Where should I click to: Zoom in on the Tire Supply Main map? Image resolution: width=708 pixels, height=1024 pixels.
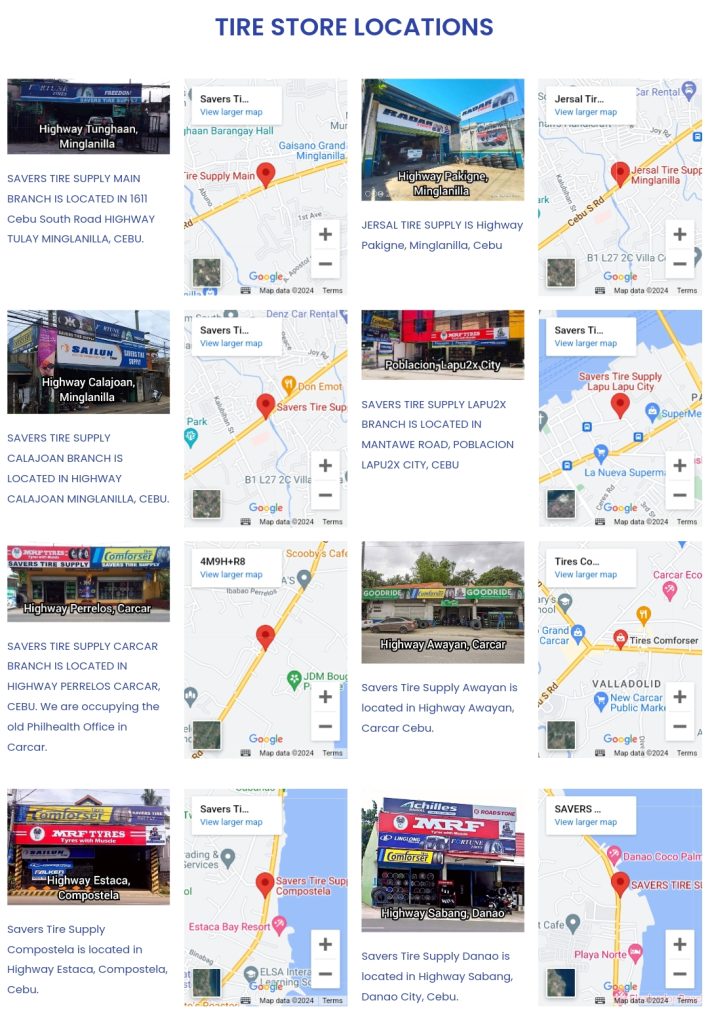tap(325, 235)
